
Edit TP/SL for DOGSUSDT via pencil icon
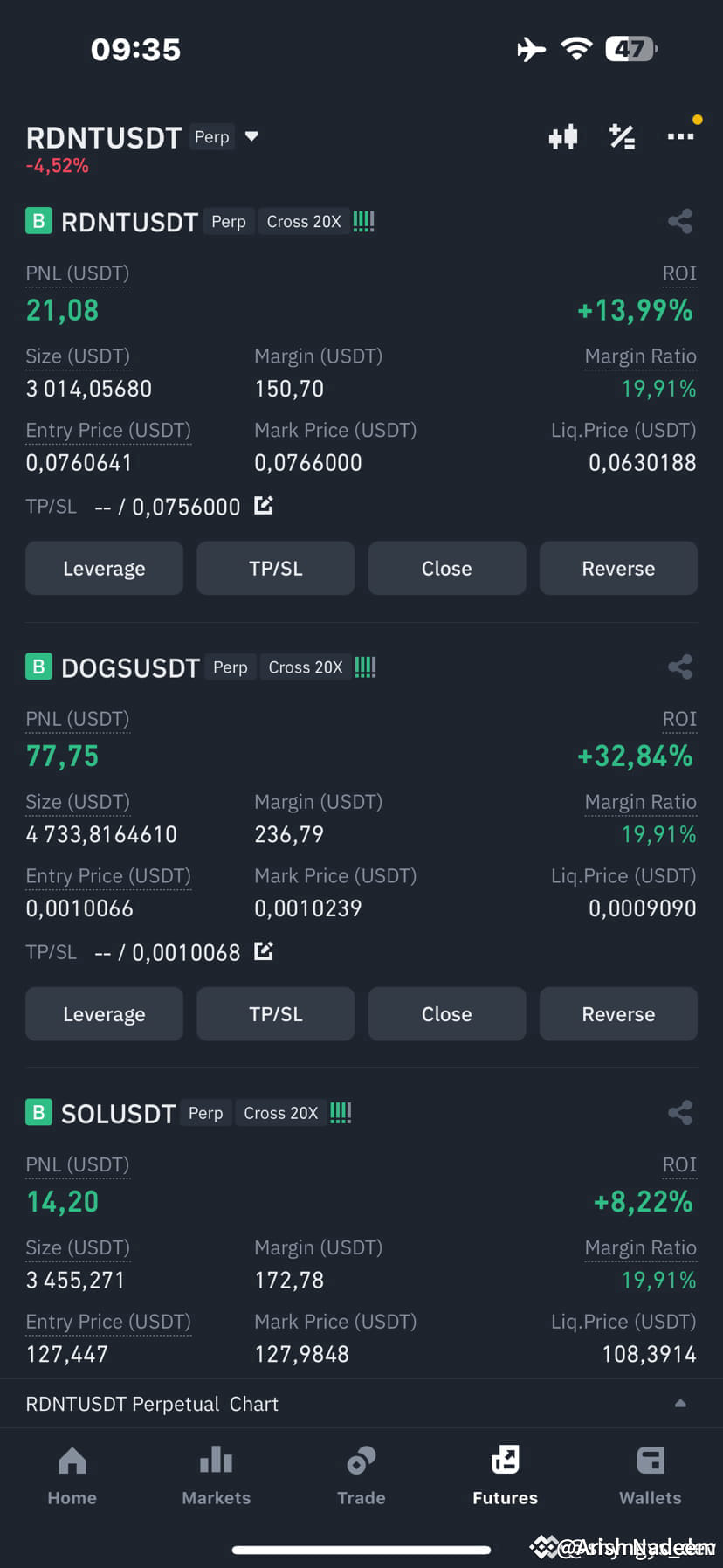pos(263,951)
